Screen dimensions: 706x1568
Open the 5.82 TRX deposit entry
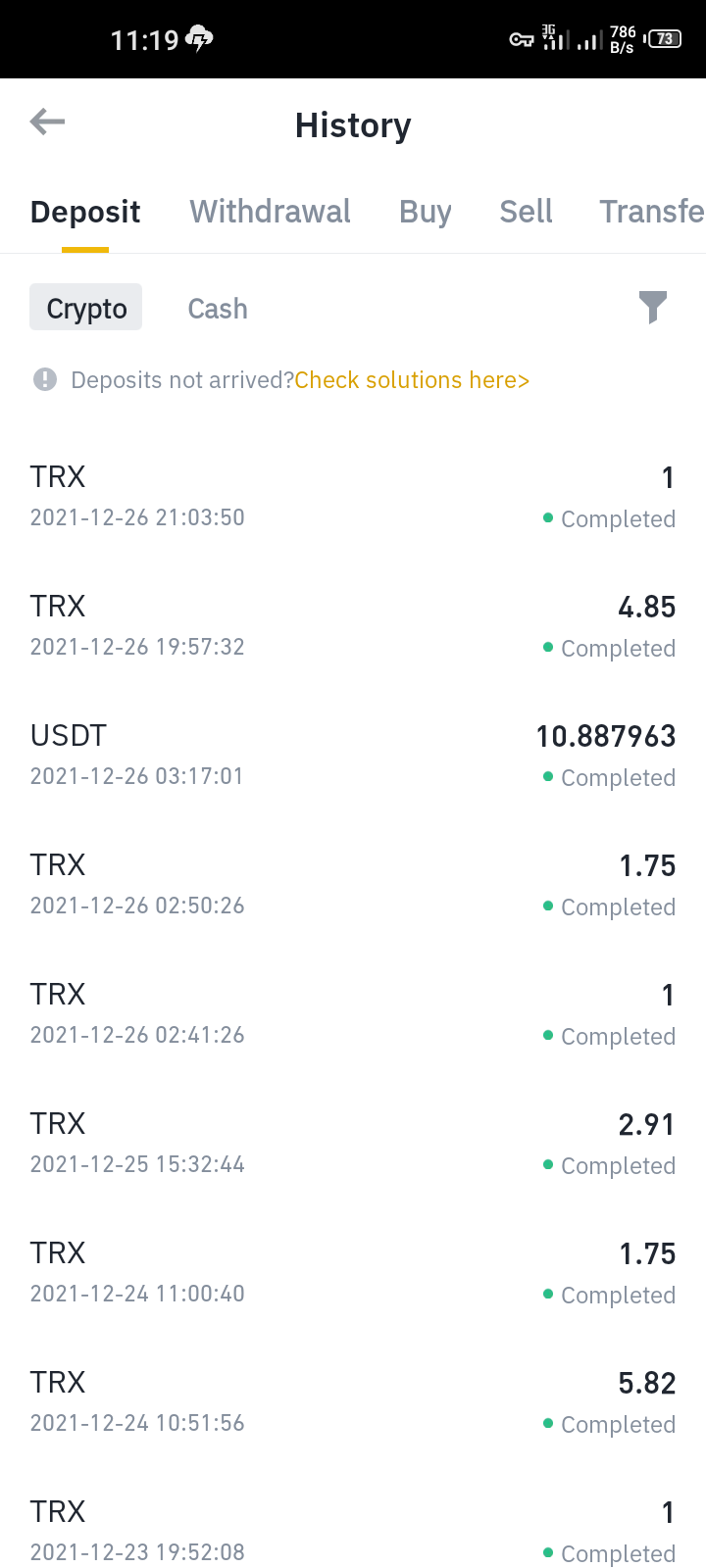coord(353,1403)
